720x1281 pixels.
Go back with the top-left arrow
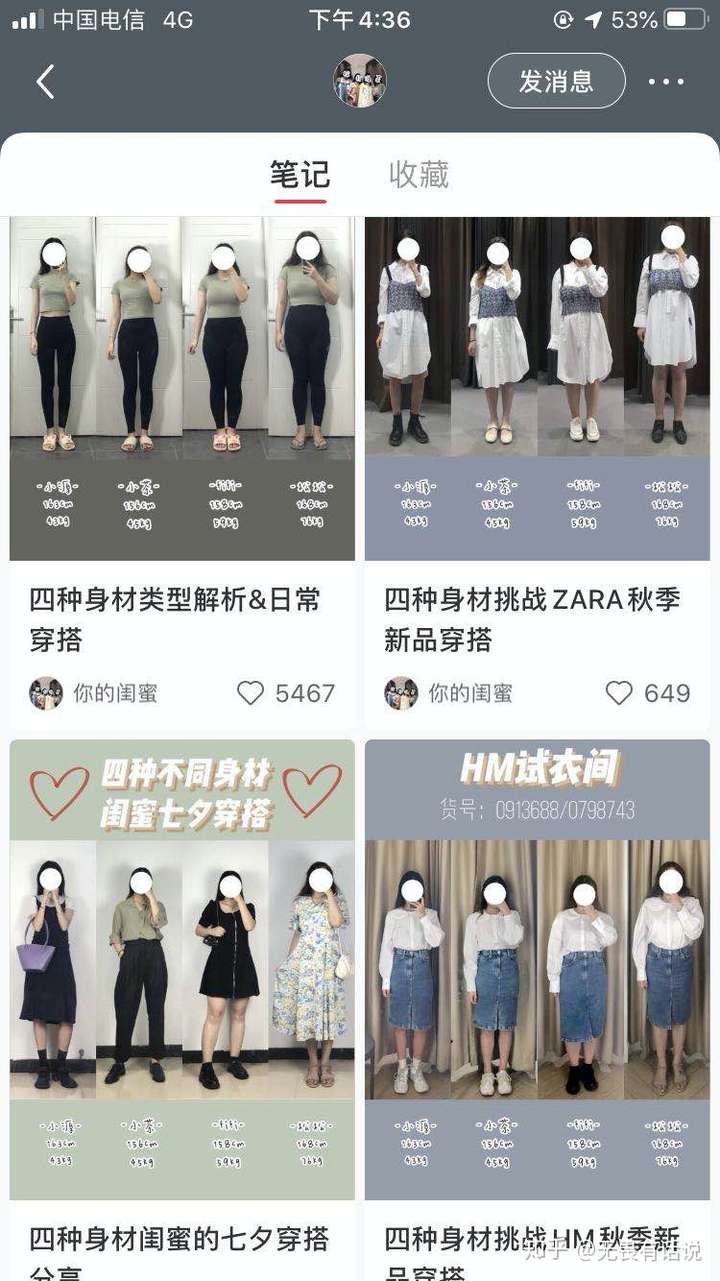click(x=45, y=82)
